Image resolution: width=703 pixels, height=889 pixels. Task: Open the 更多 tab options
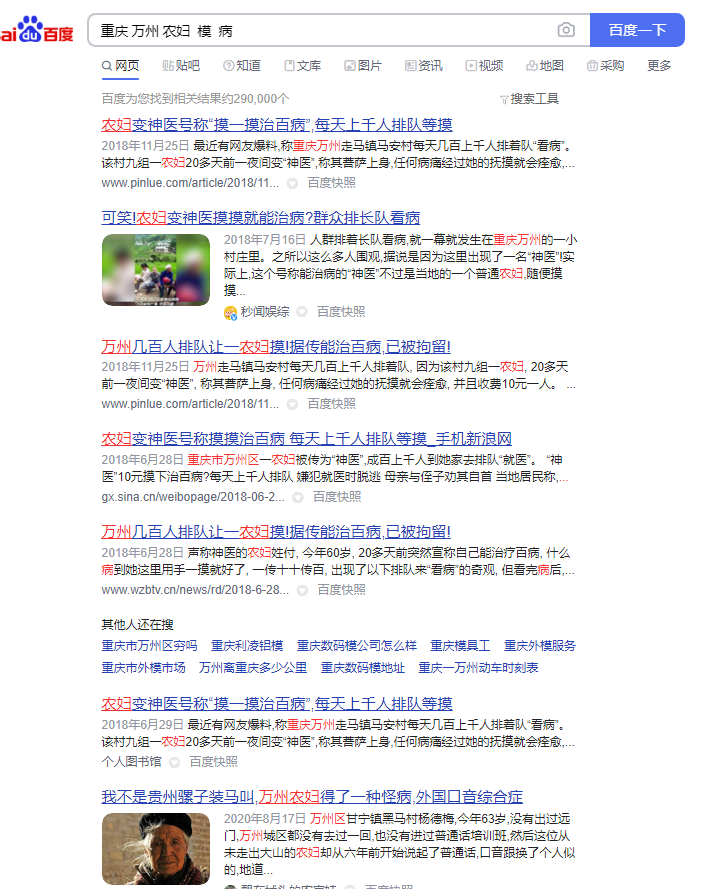pyautogui.click(x=659, y=66)
